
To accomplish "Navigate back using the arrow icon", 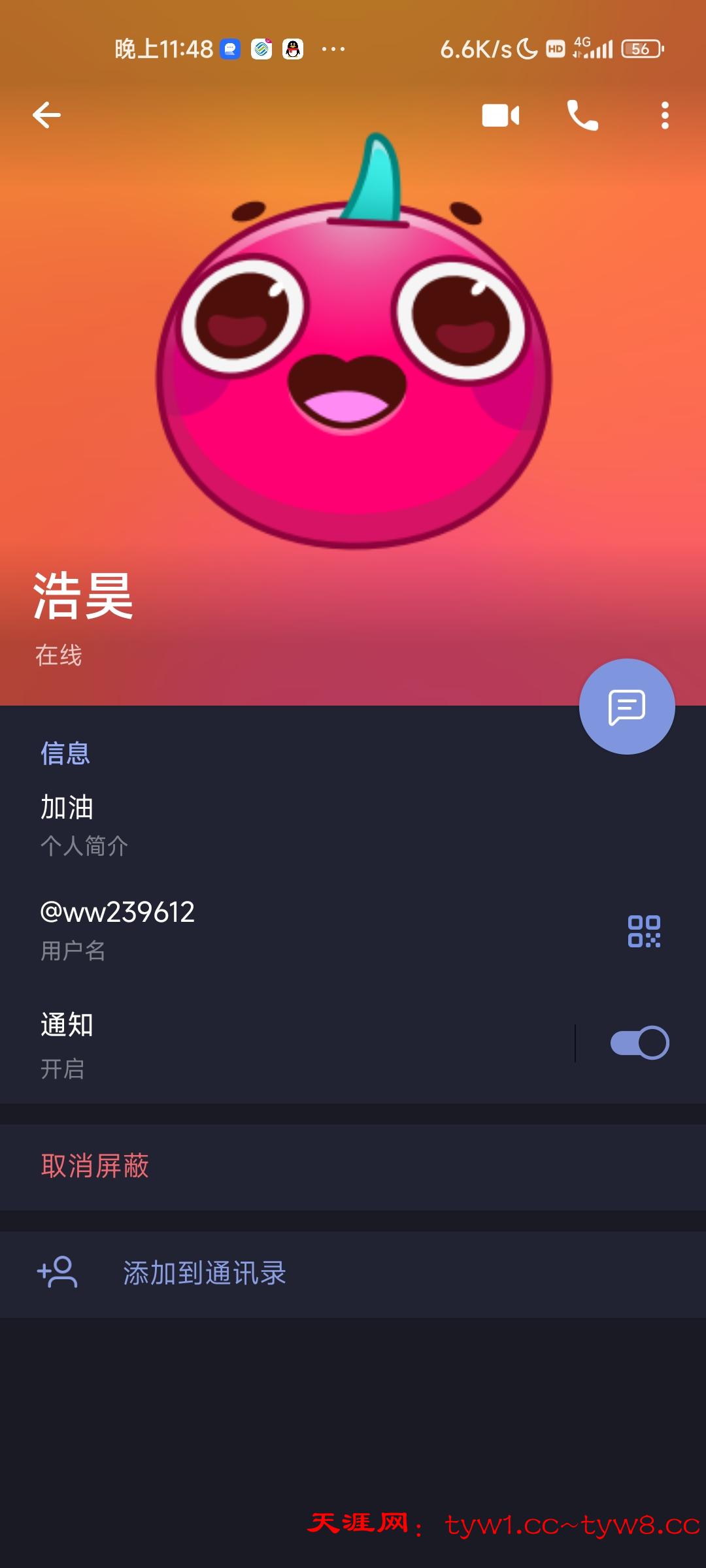I will [x=47, y=115].
